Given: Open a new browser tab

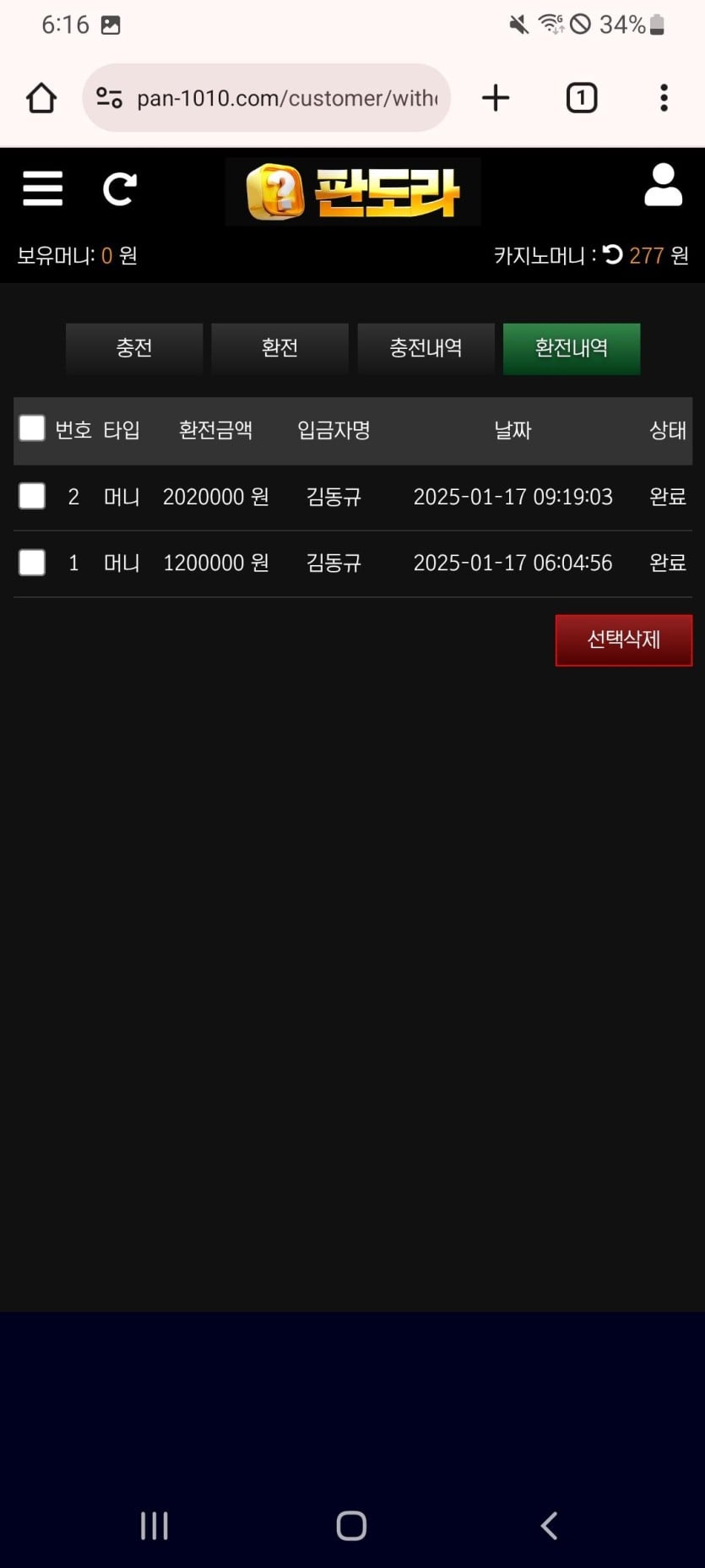Looking at the screenshot, I should pos(496,98).
